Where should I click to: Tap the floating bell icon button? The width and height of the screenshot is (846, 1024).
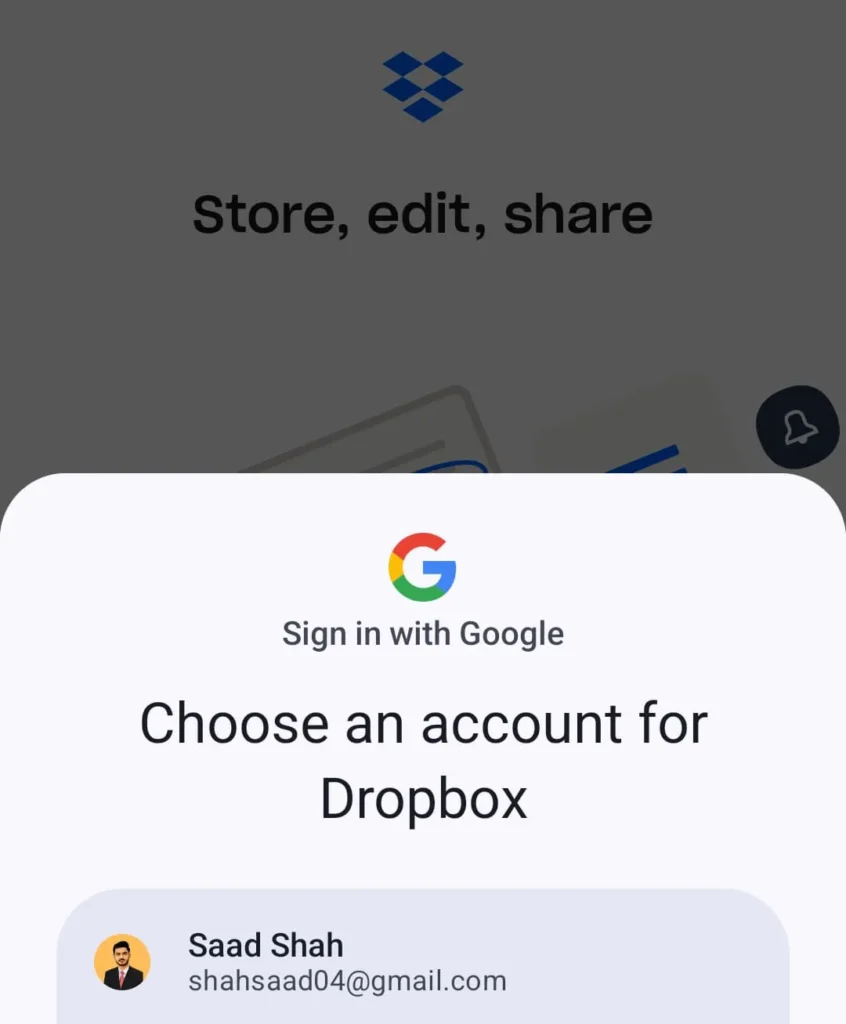click(798, 427)
